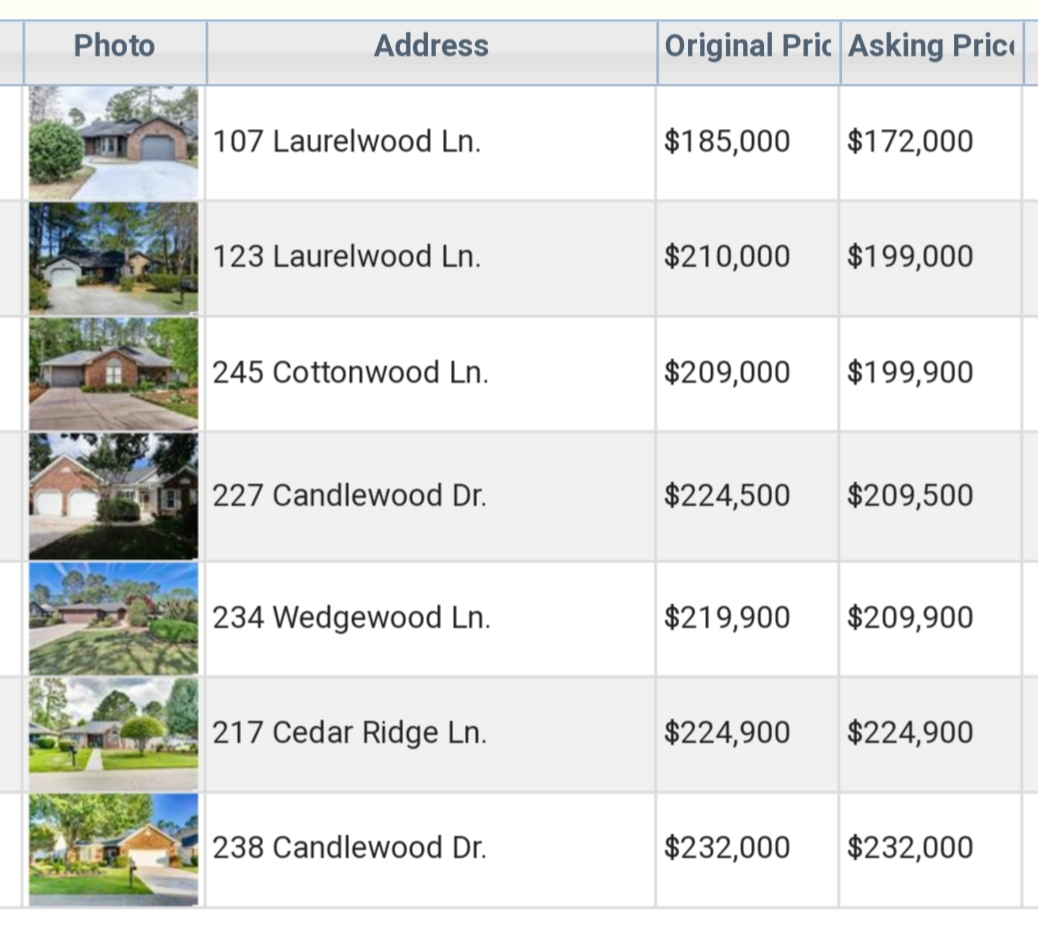Open the 107 Laurelwood Ln. listing photo
Image resolution: width=1038 pixels, height=934 pixels.
(114, 143)
